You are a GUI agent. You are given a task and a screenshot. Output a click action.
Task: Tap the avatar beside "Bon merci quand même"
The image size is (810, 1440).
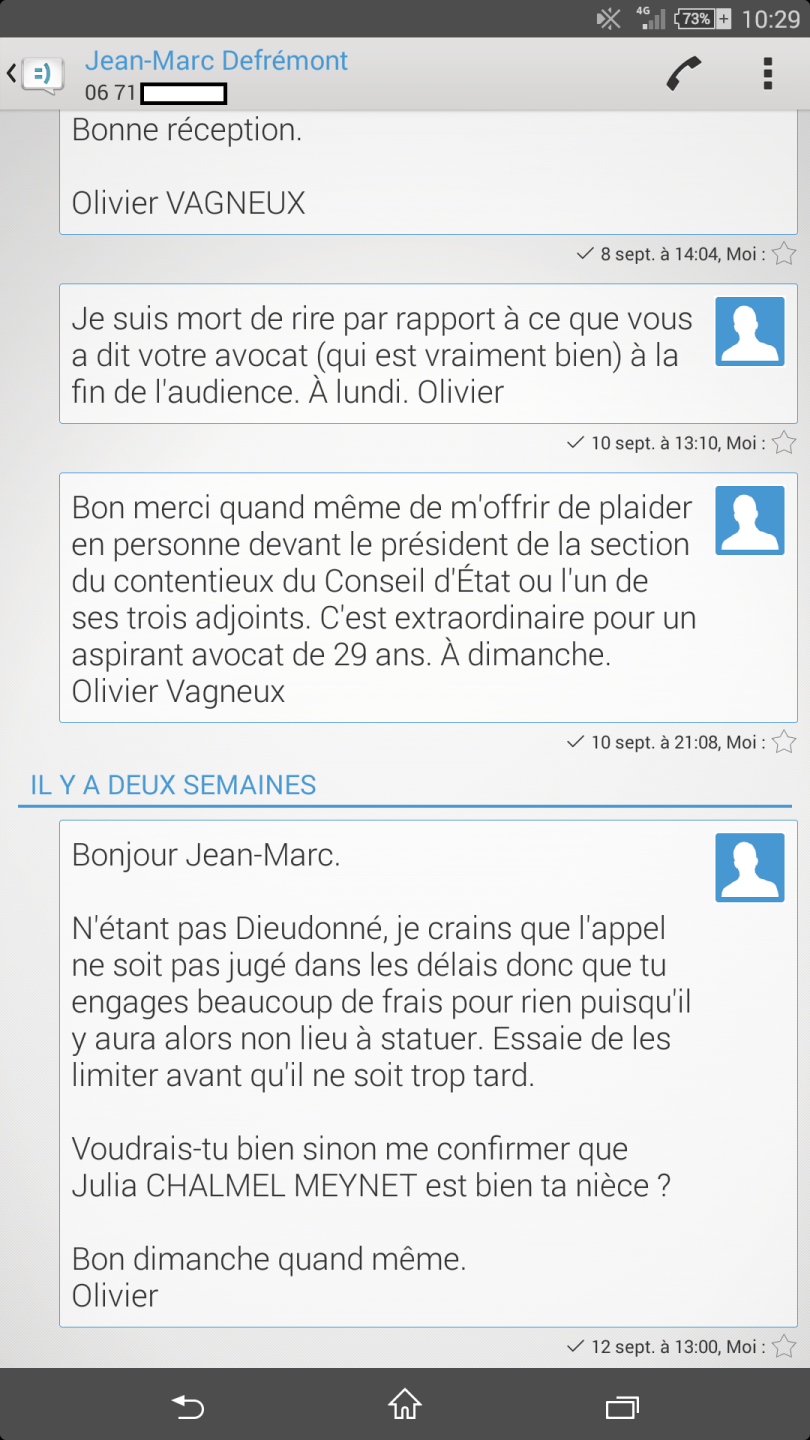click(x=750, y=520)
